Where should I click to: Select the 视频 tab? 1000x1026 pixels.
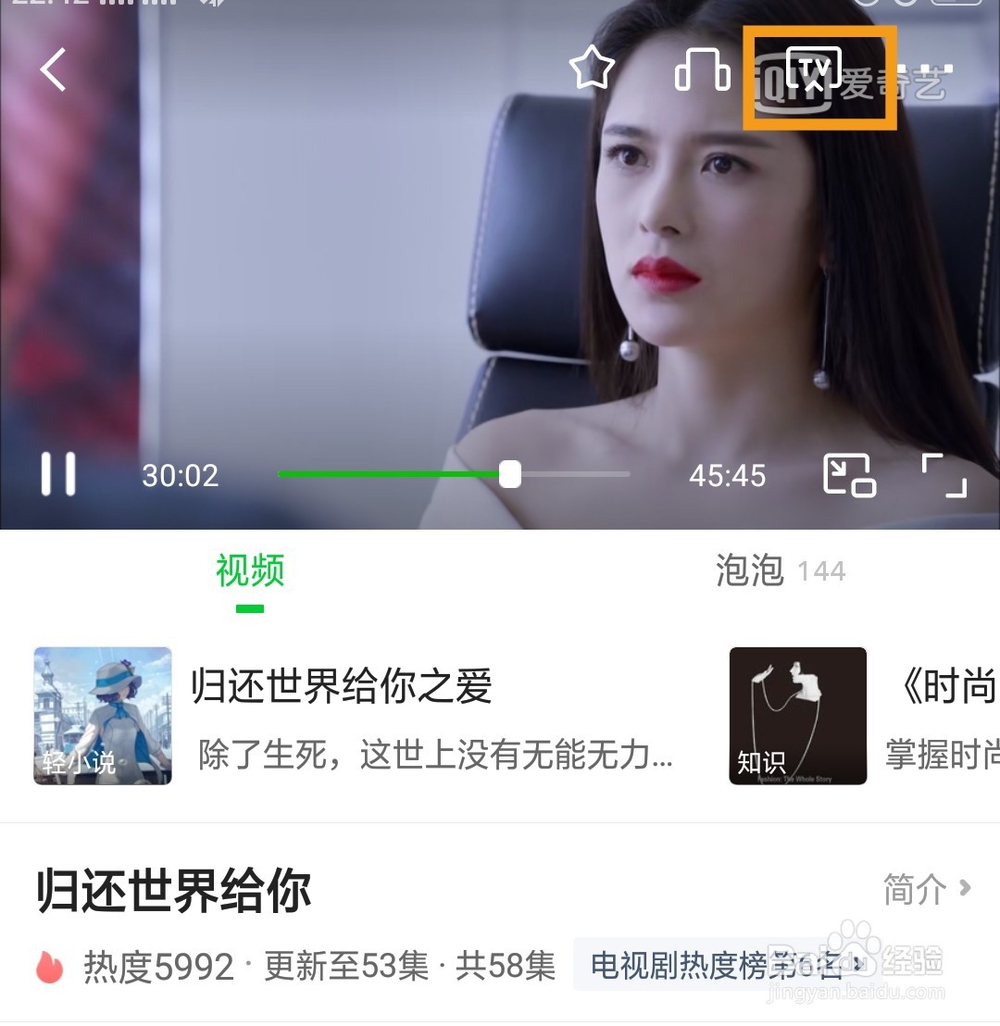249,571
